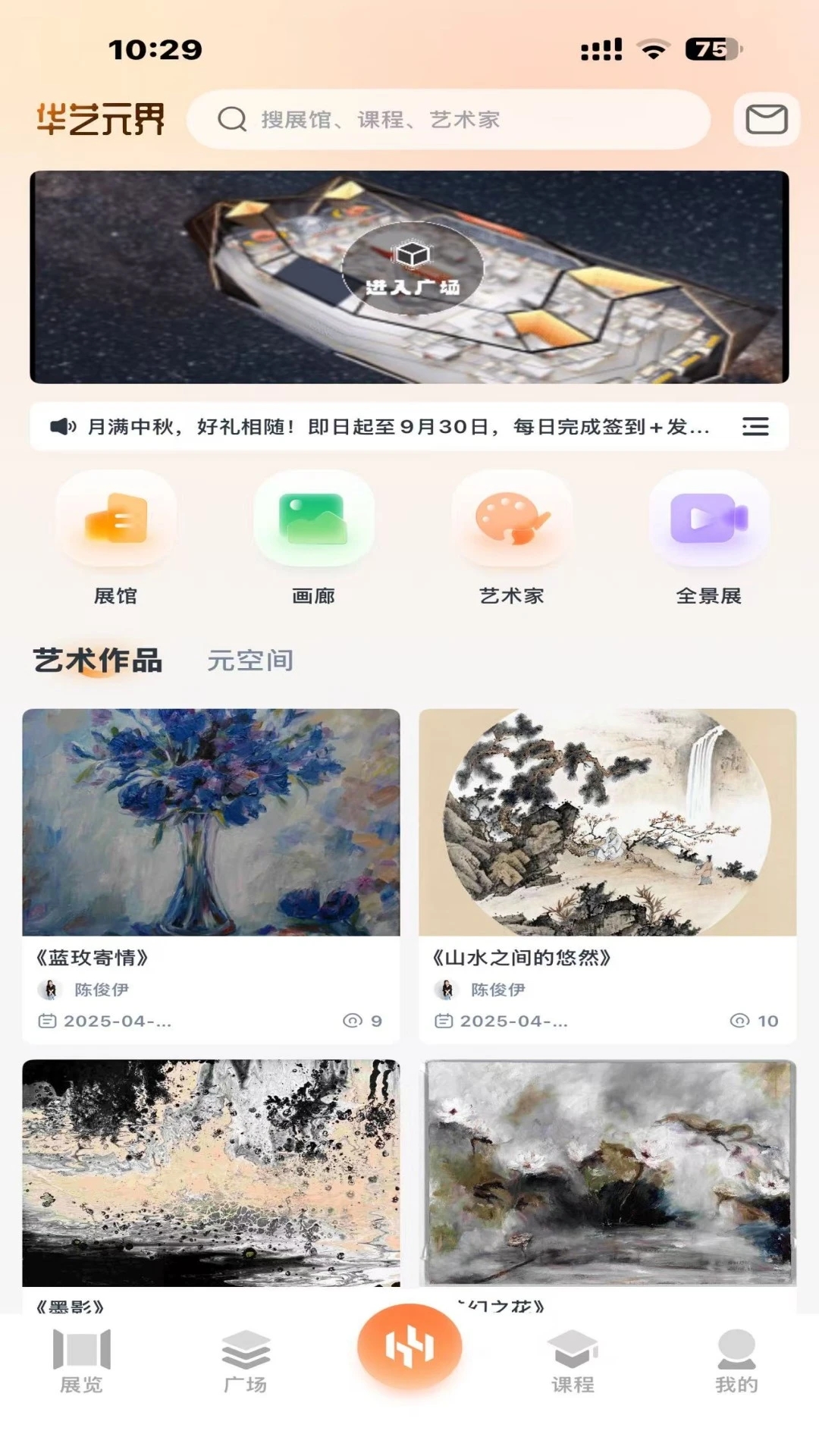Open the mail/message envelope icon
Screen dimensions: 819x1456
coord(764,118)
